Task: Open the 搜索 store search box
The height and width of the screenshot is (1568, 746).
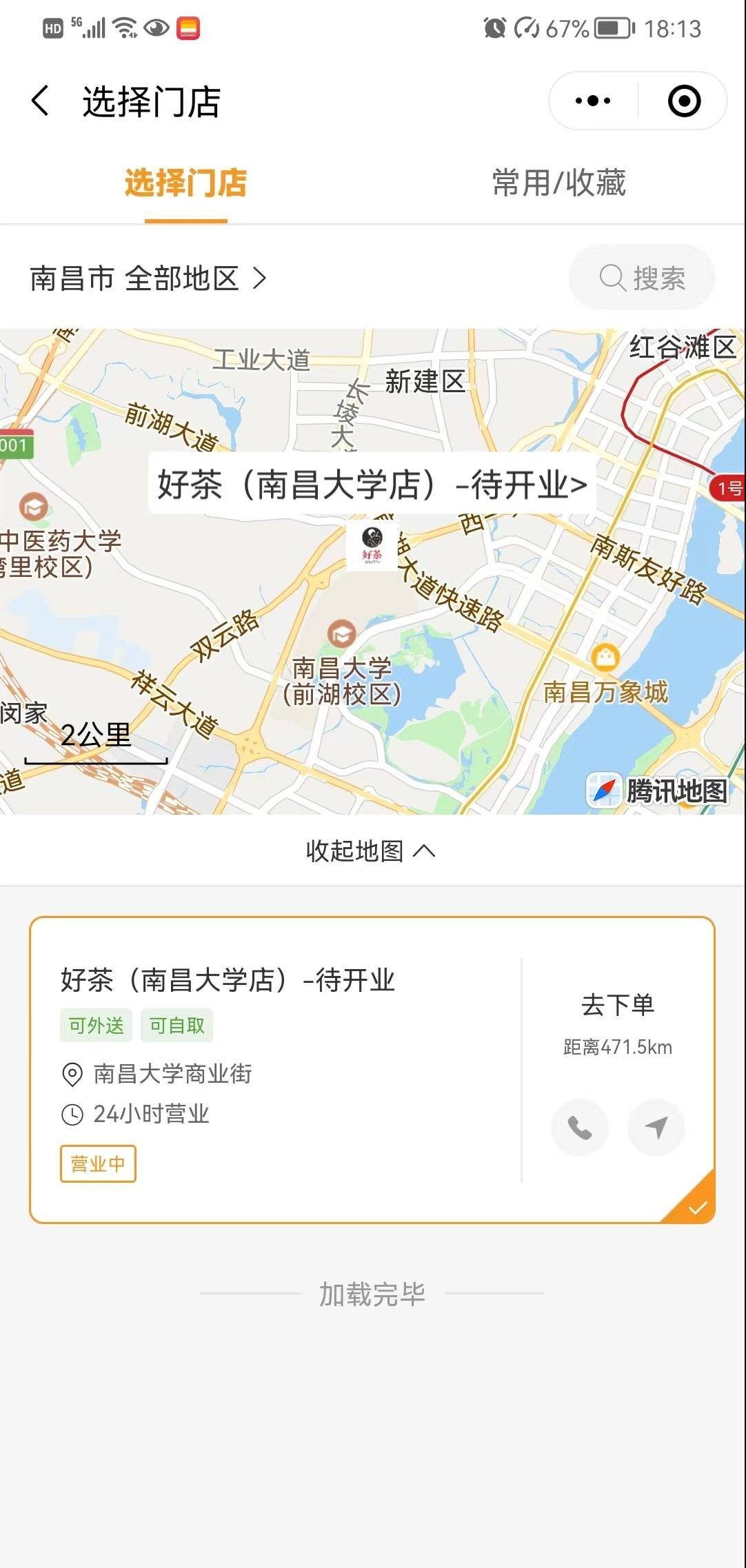Action: (x=642, y=278)
